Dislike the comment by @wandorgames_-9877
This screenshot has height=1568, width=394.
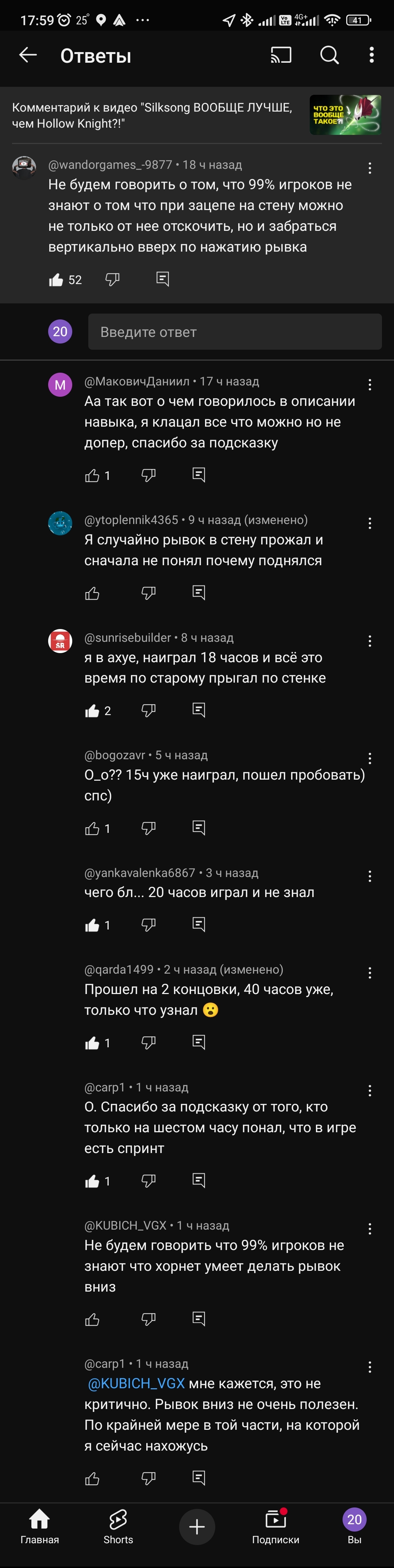click(112, 279)
